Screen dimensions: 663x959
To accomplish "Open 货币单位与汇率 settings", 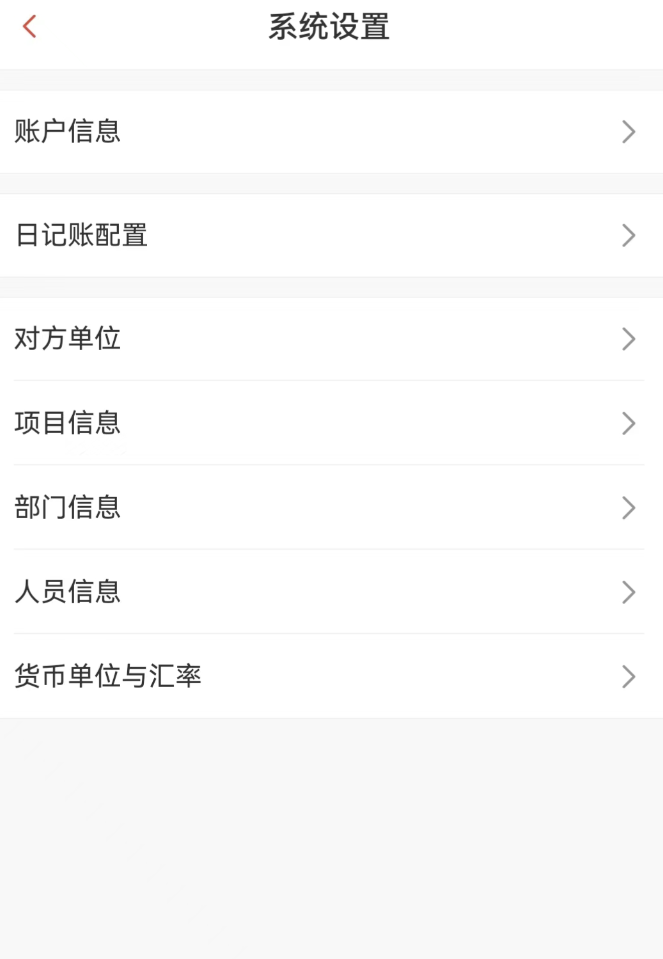I will [330, 677].
